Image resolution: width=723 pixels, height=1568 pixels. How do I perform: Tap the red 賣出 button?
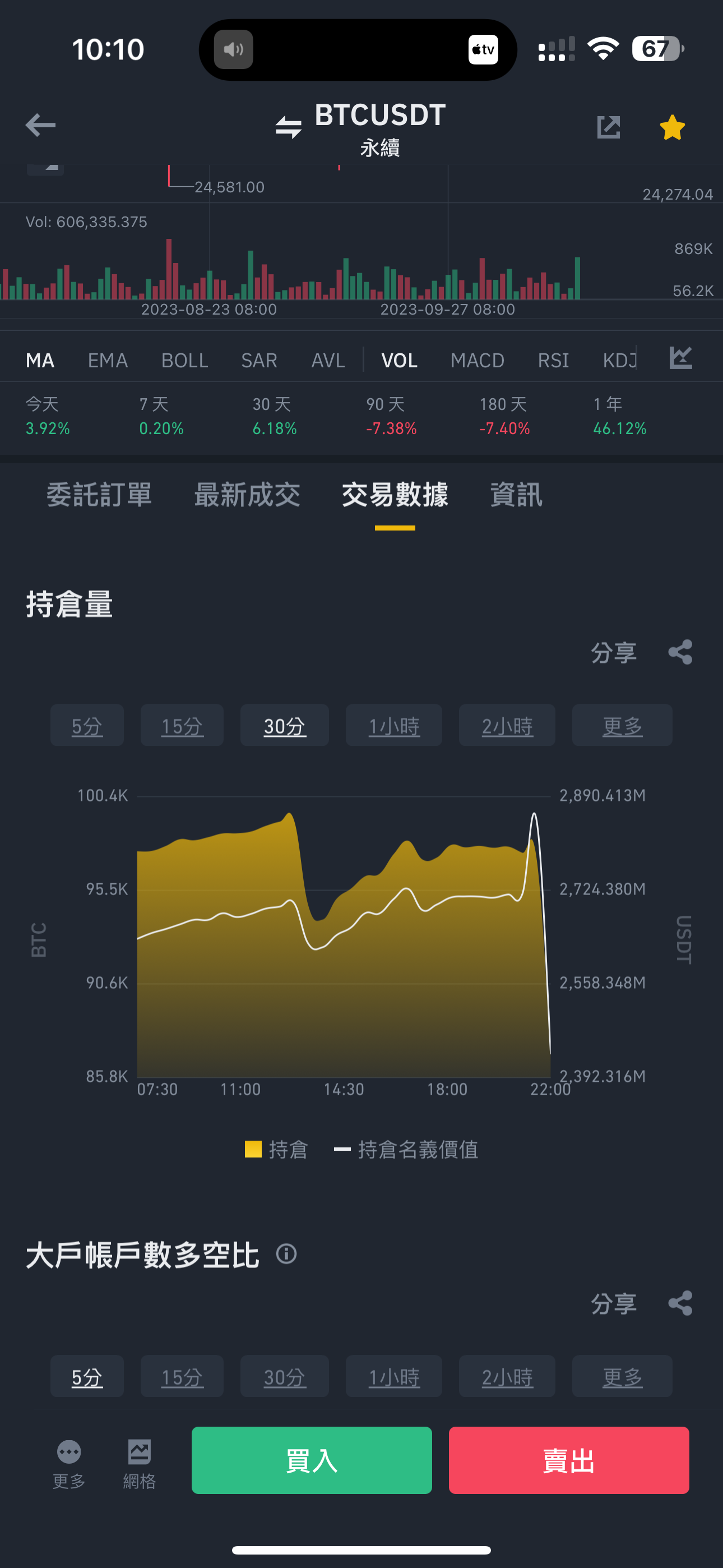pyautogui.click(x=569, y=1460)
